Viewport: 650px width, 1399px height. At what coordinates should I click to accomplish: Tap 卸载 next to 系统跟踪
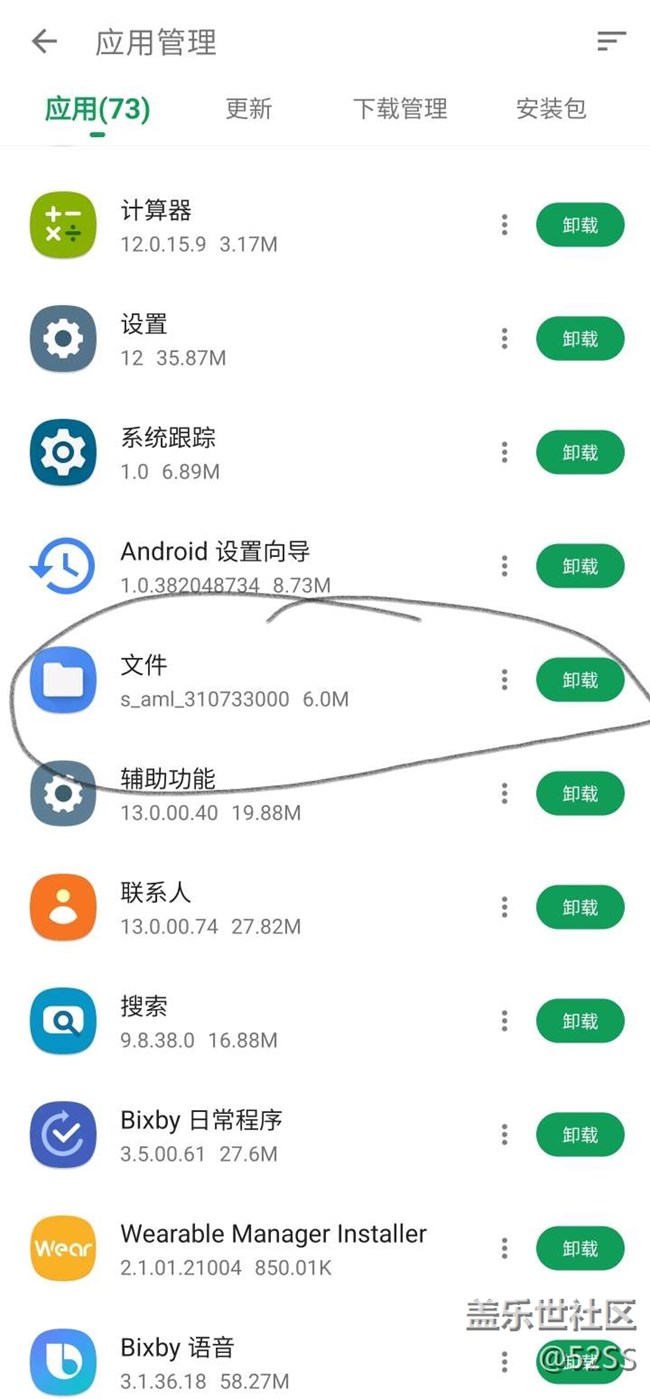(580, 453)
